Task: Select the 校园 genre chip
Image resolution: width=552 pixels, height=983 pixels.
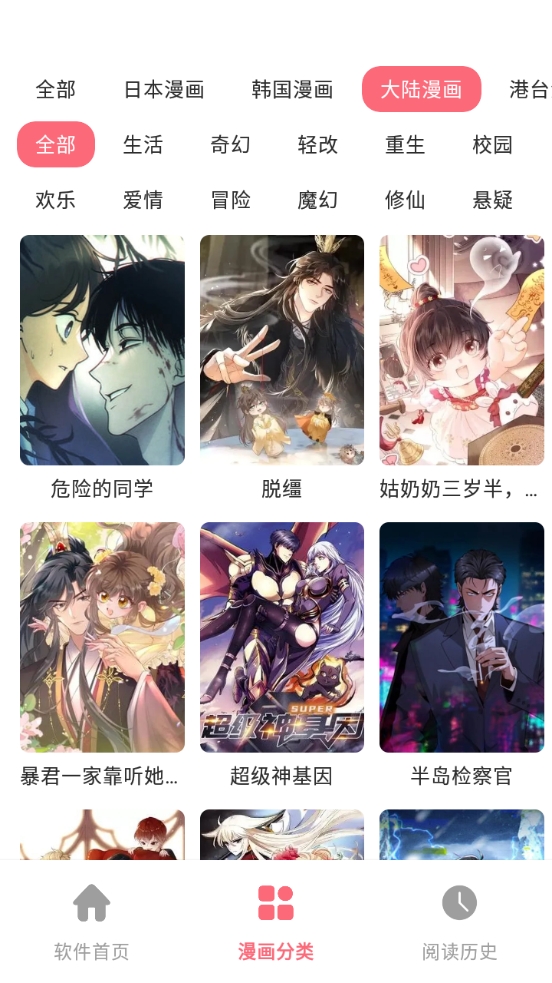Action: pos(492,145)
